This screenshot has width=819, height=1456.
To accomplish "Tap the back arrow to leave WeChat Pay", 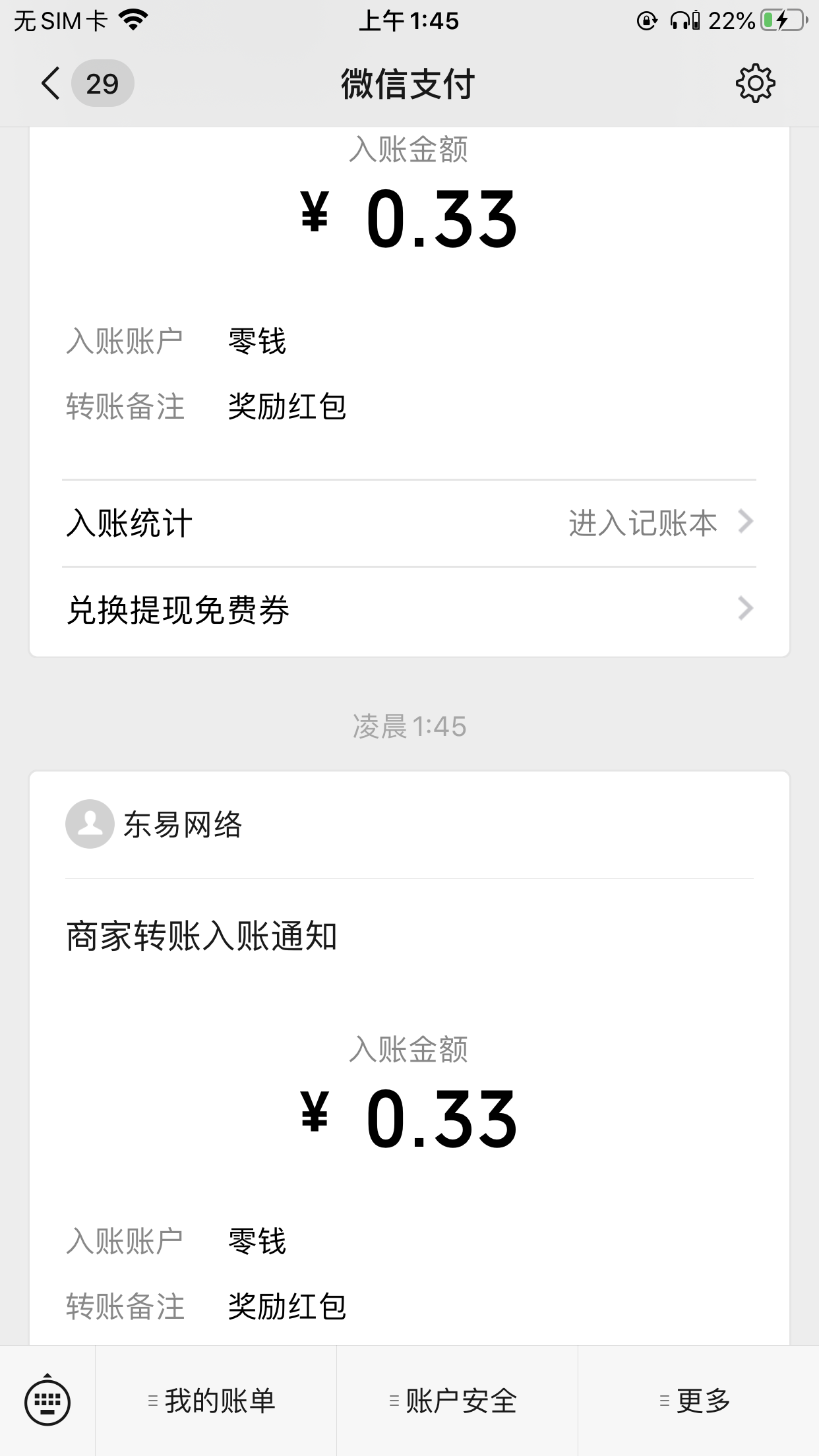I will (x=50, y=84).
